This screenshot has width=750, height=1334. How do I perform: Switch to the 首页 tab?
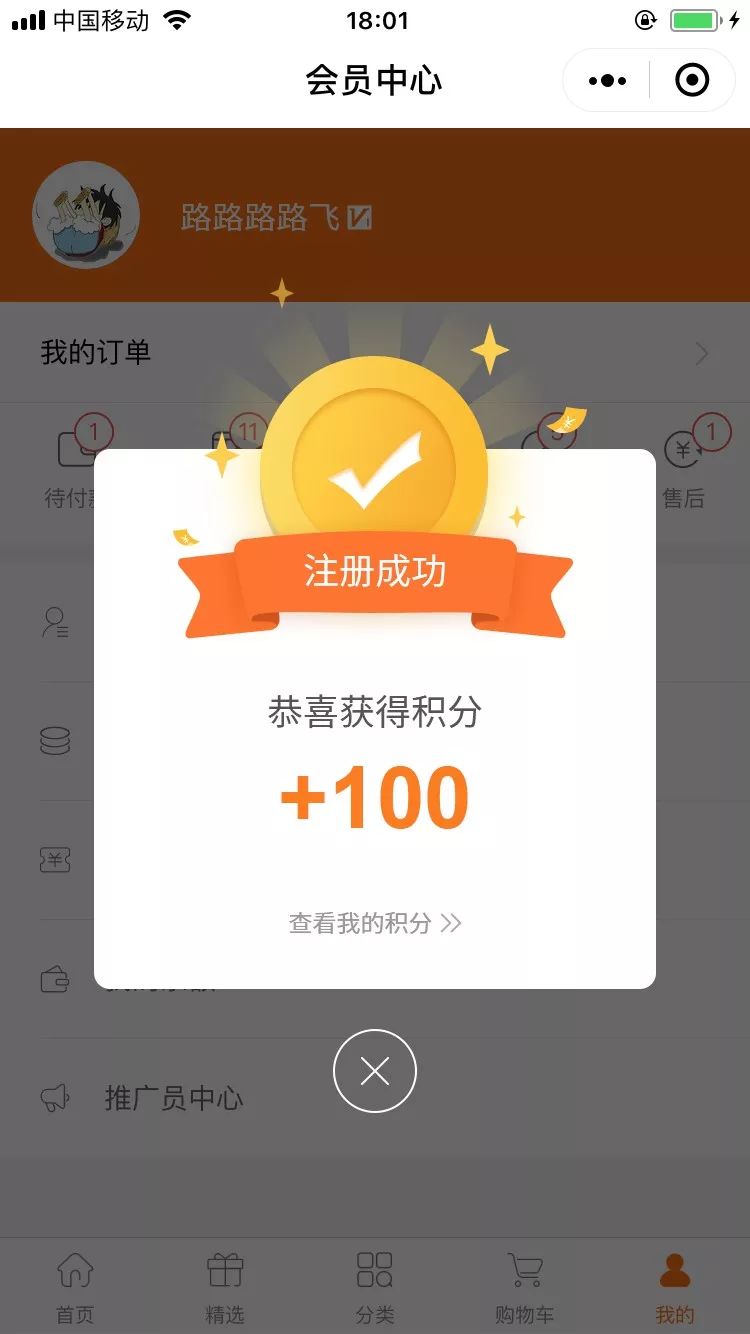pos(75,1284)
